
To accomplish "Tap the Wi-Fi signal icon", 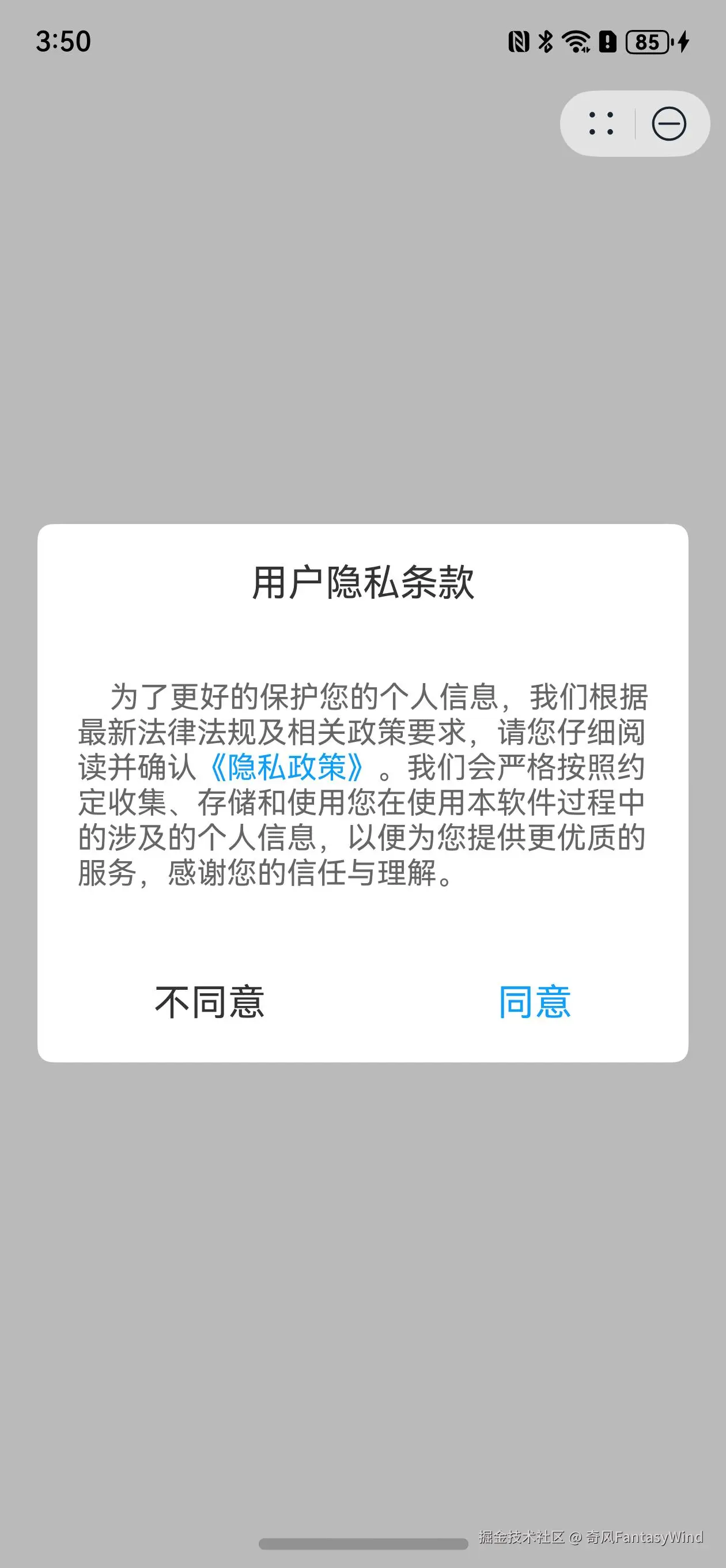I will click(575, 42).
